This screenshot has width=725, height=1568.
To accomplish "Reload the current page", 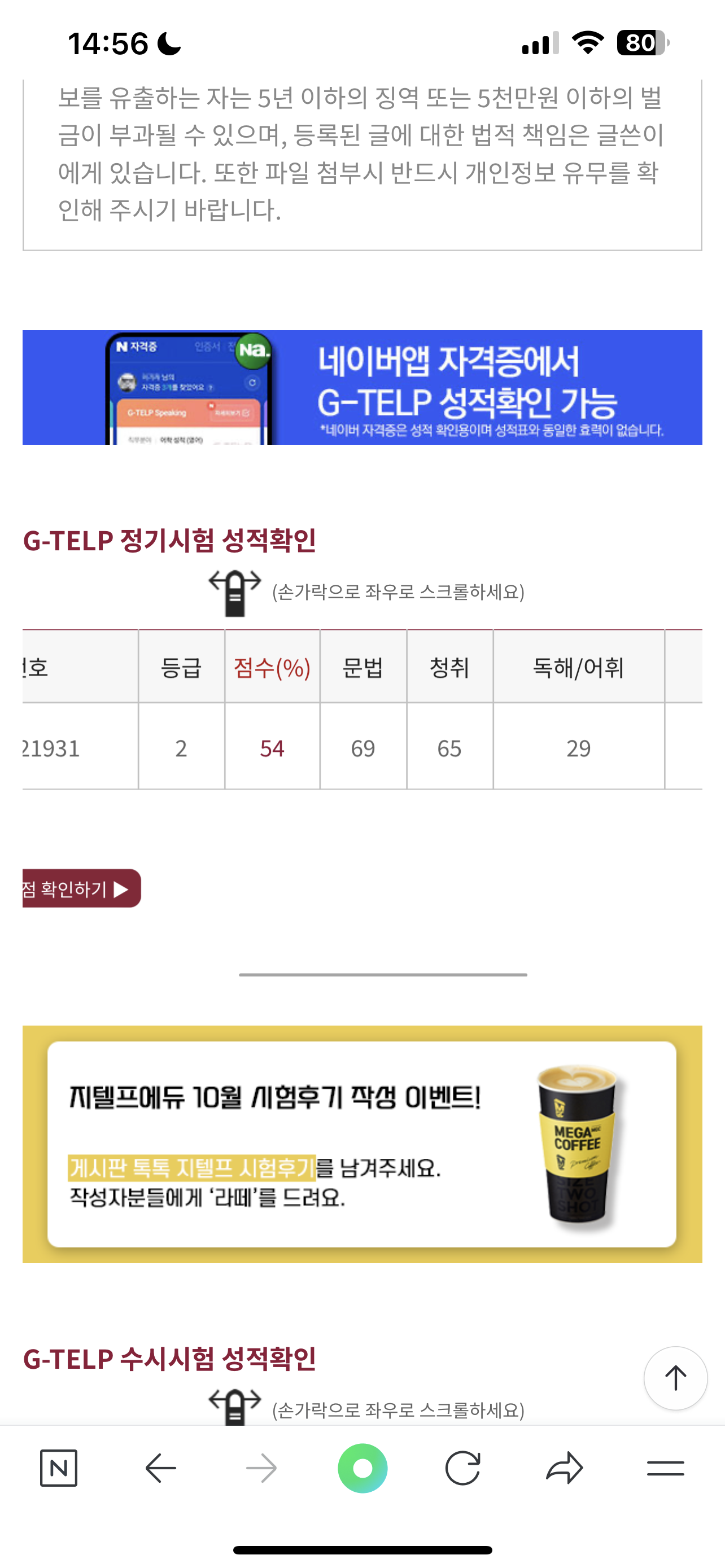I will click(462, 1468).
